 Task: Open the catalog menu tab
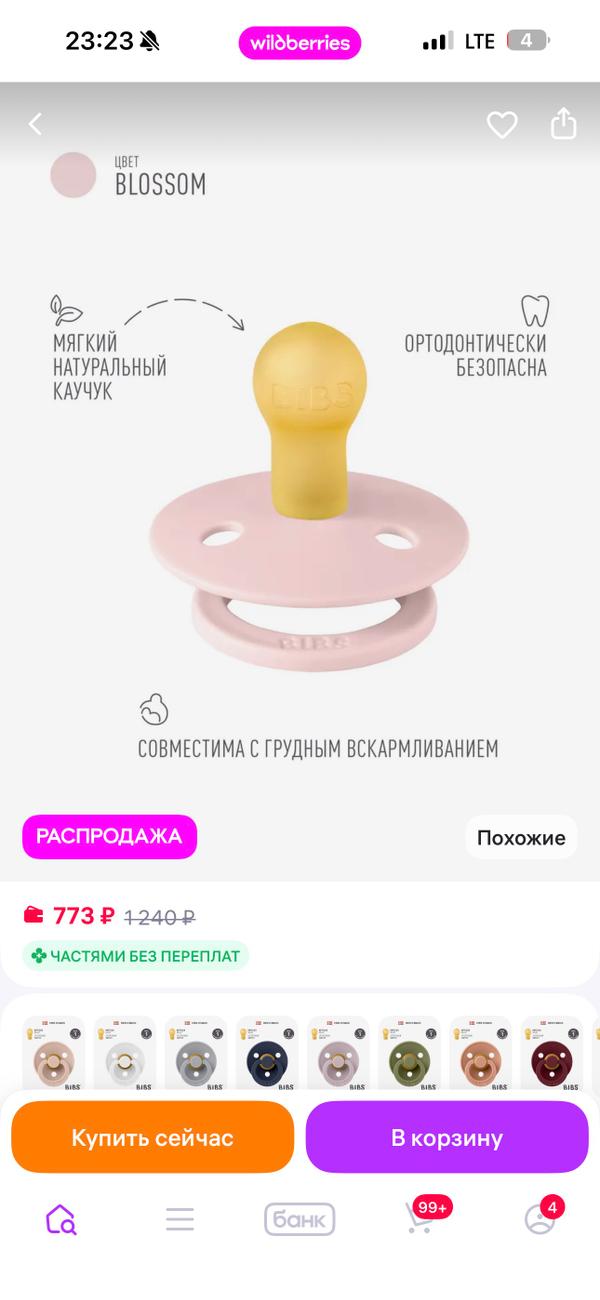click(x=180, y=1219)
